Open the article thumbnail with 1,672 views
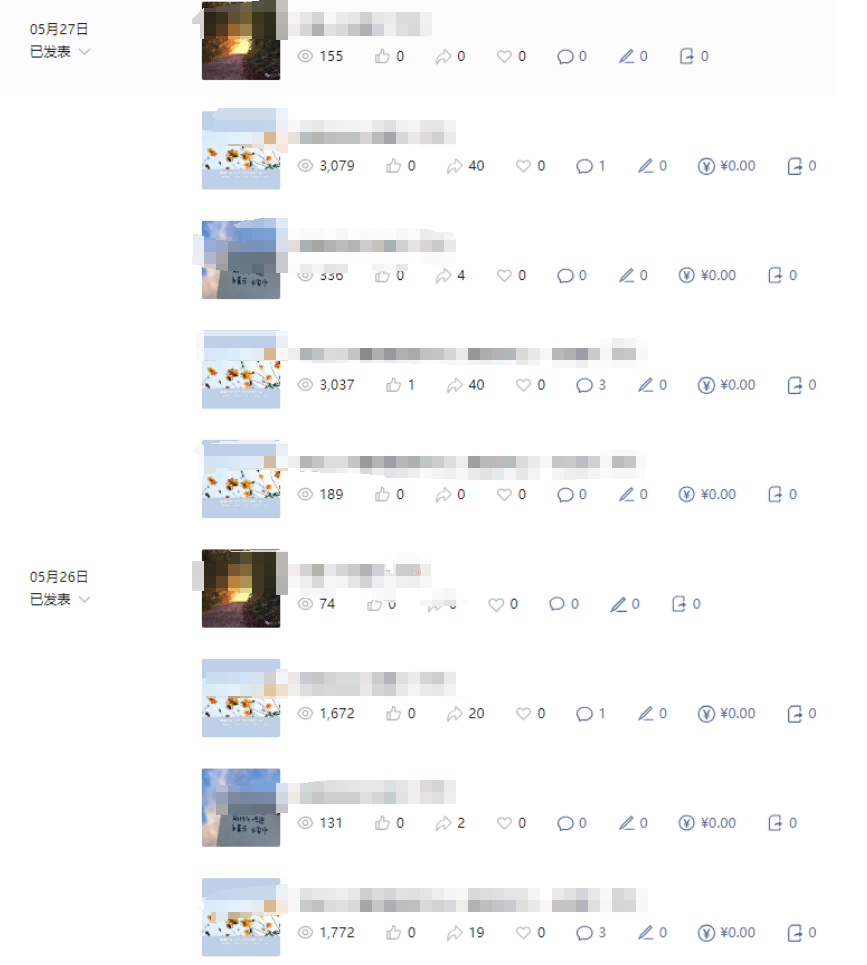The image size is (867, 965). point(240,698)
